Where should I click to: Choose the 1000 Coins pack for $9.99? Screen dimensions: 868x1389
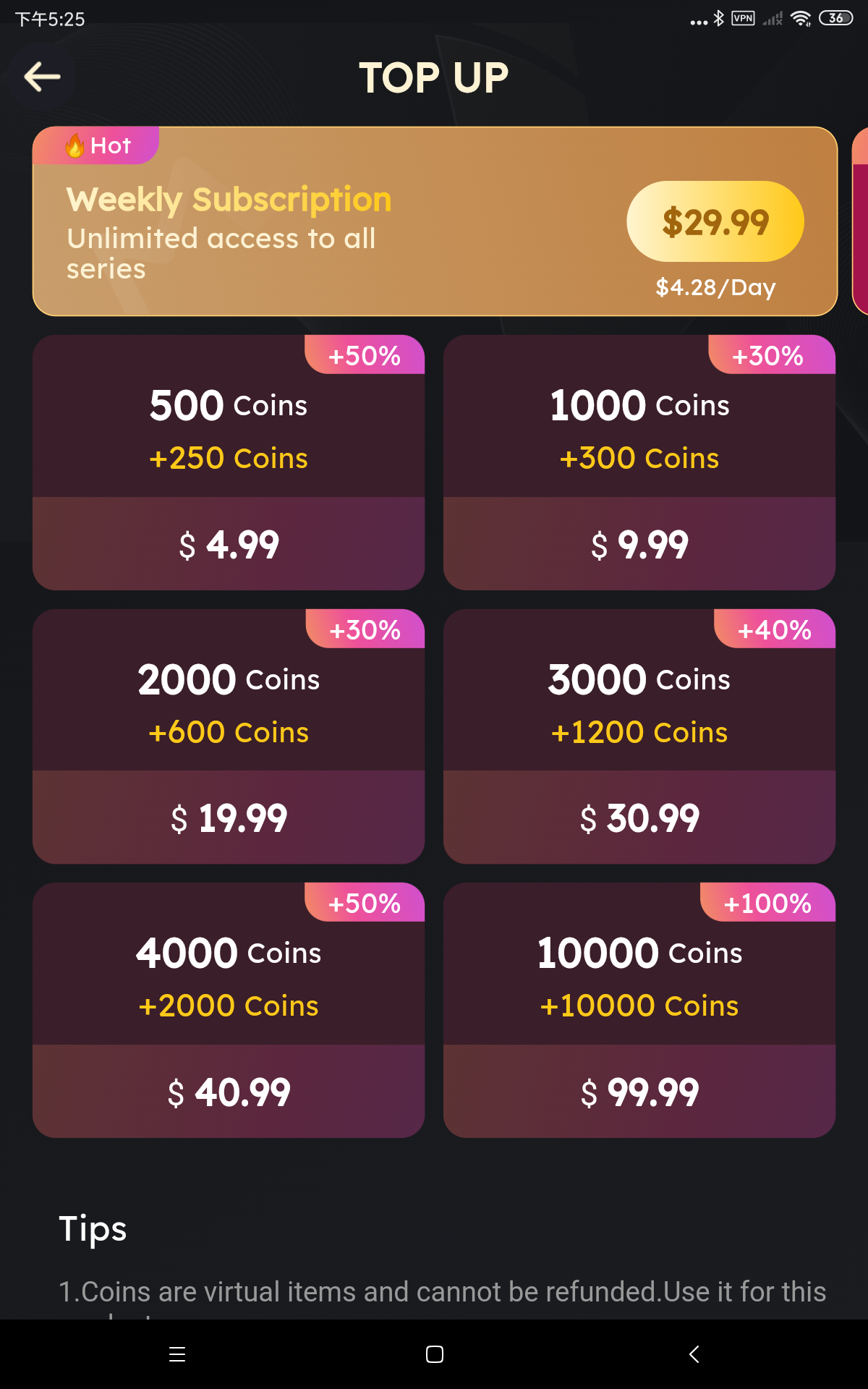(x=639, y=463)
